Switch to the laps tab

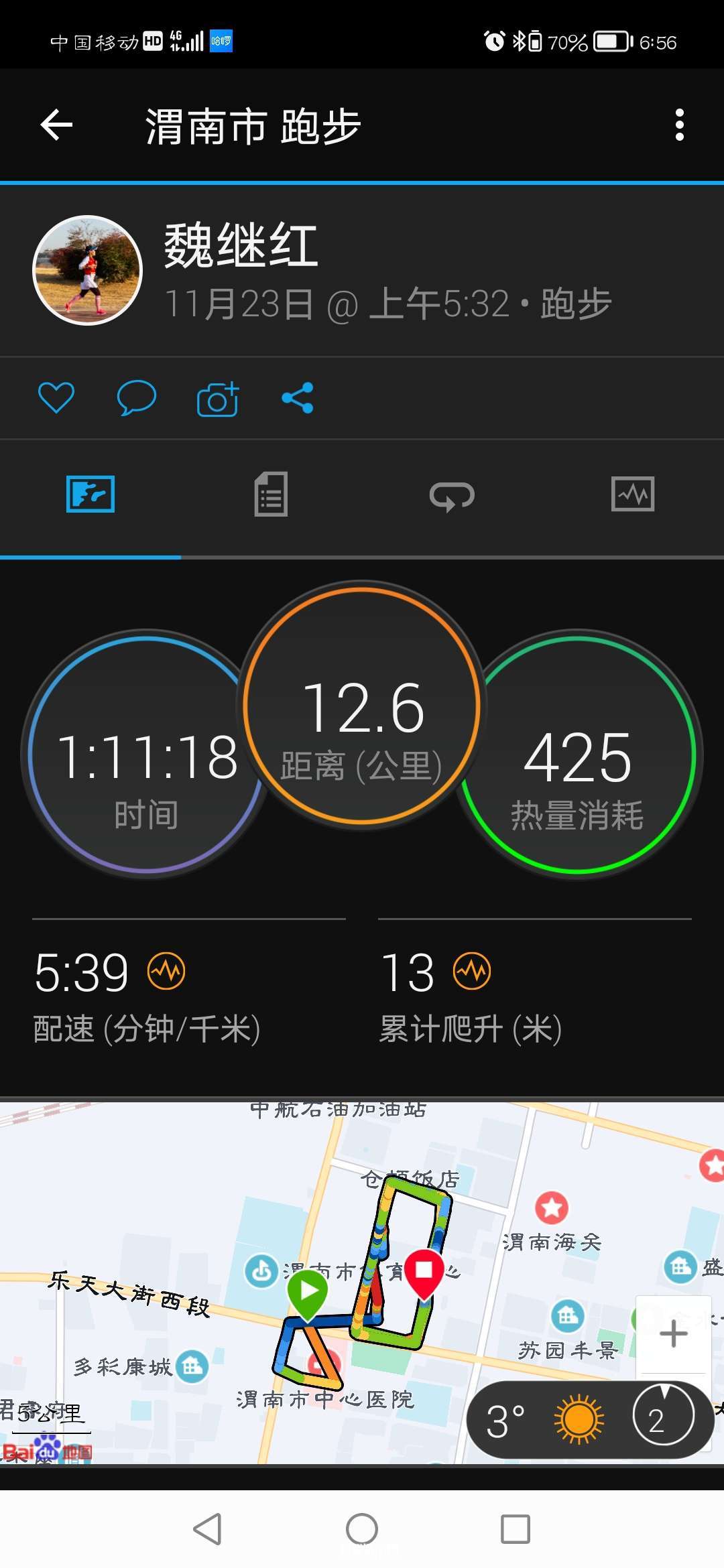coord(452,496)
